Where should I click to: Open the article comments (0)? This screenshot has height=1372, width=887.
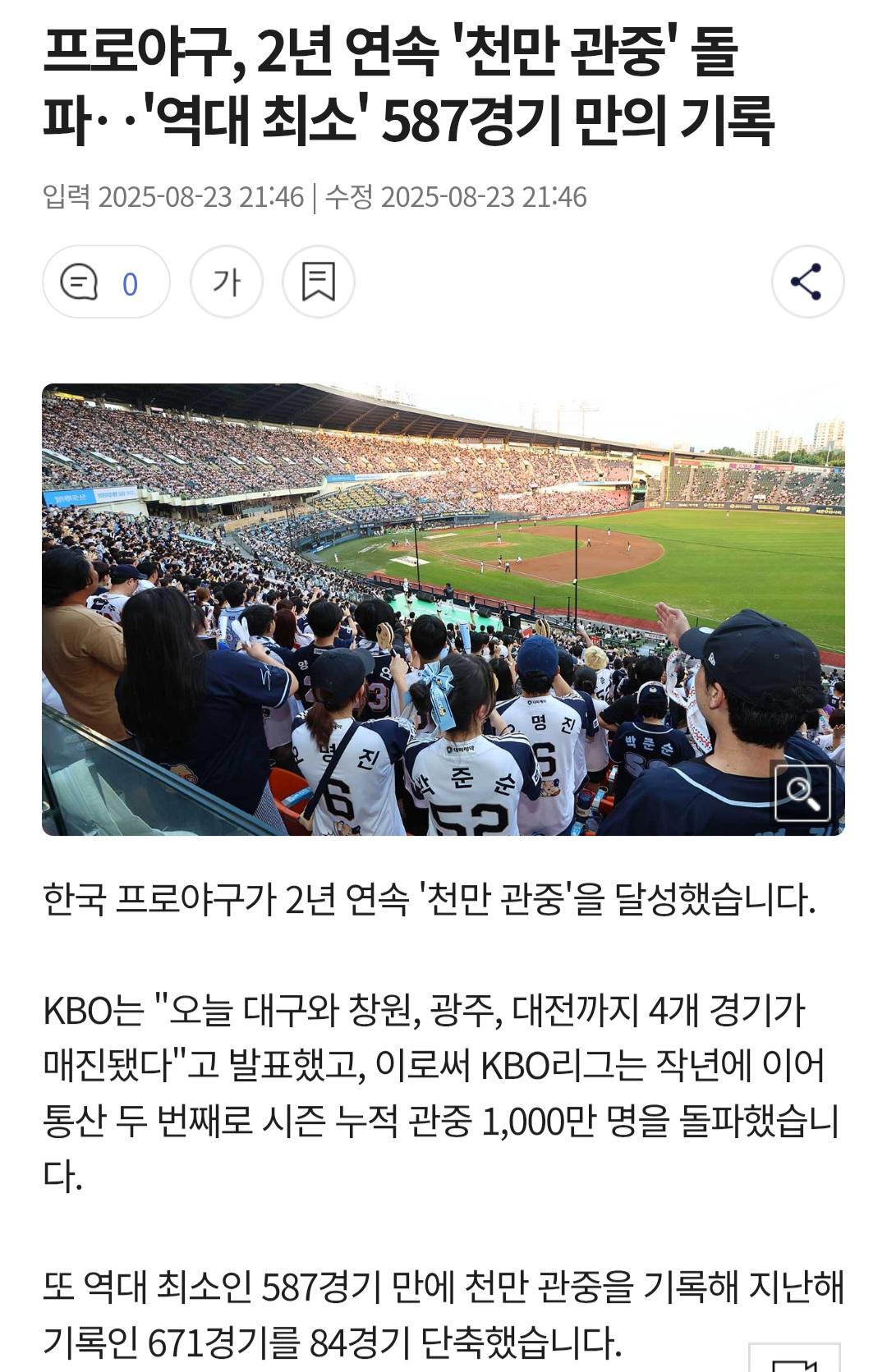(x=106, y=282)
